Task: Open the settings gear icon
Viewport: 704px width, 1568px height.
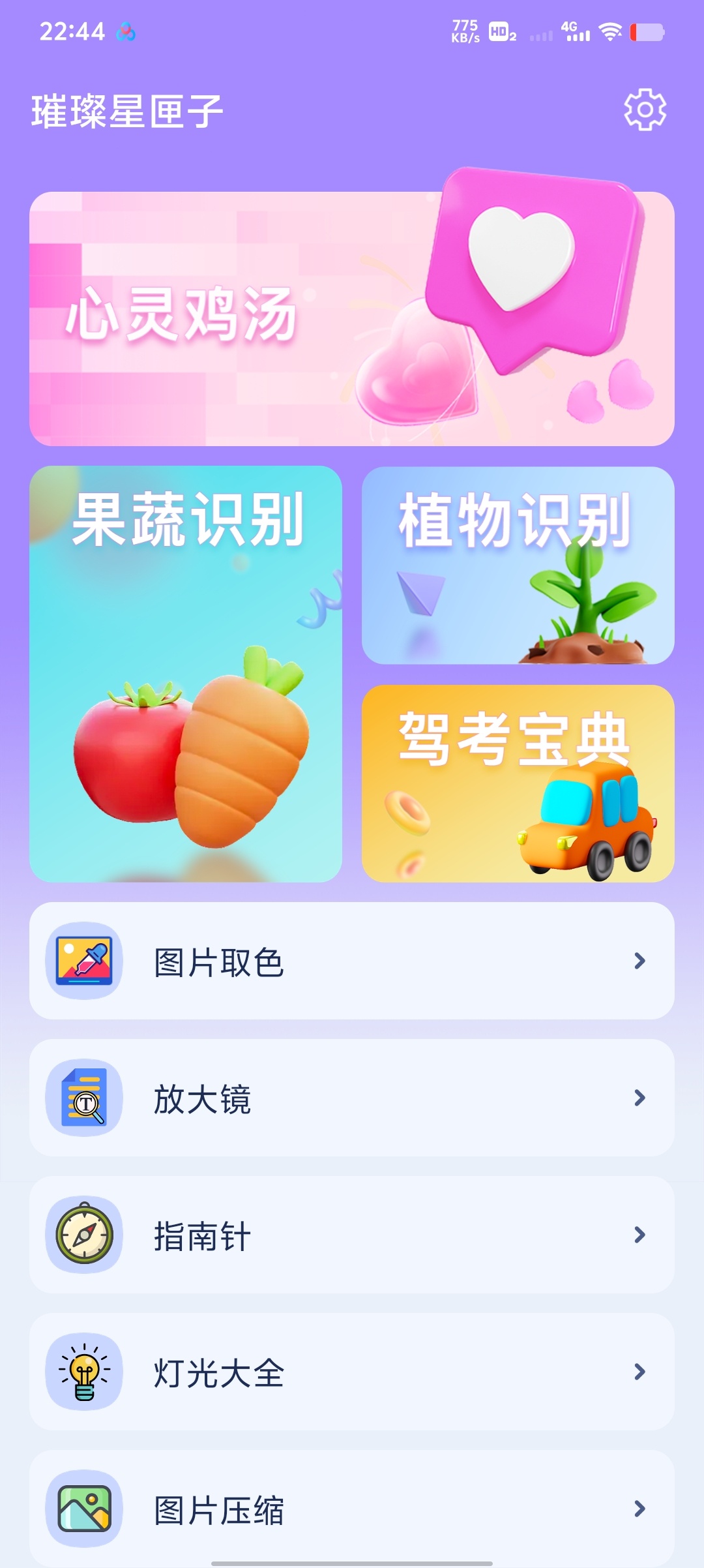Action: point(645,110)
